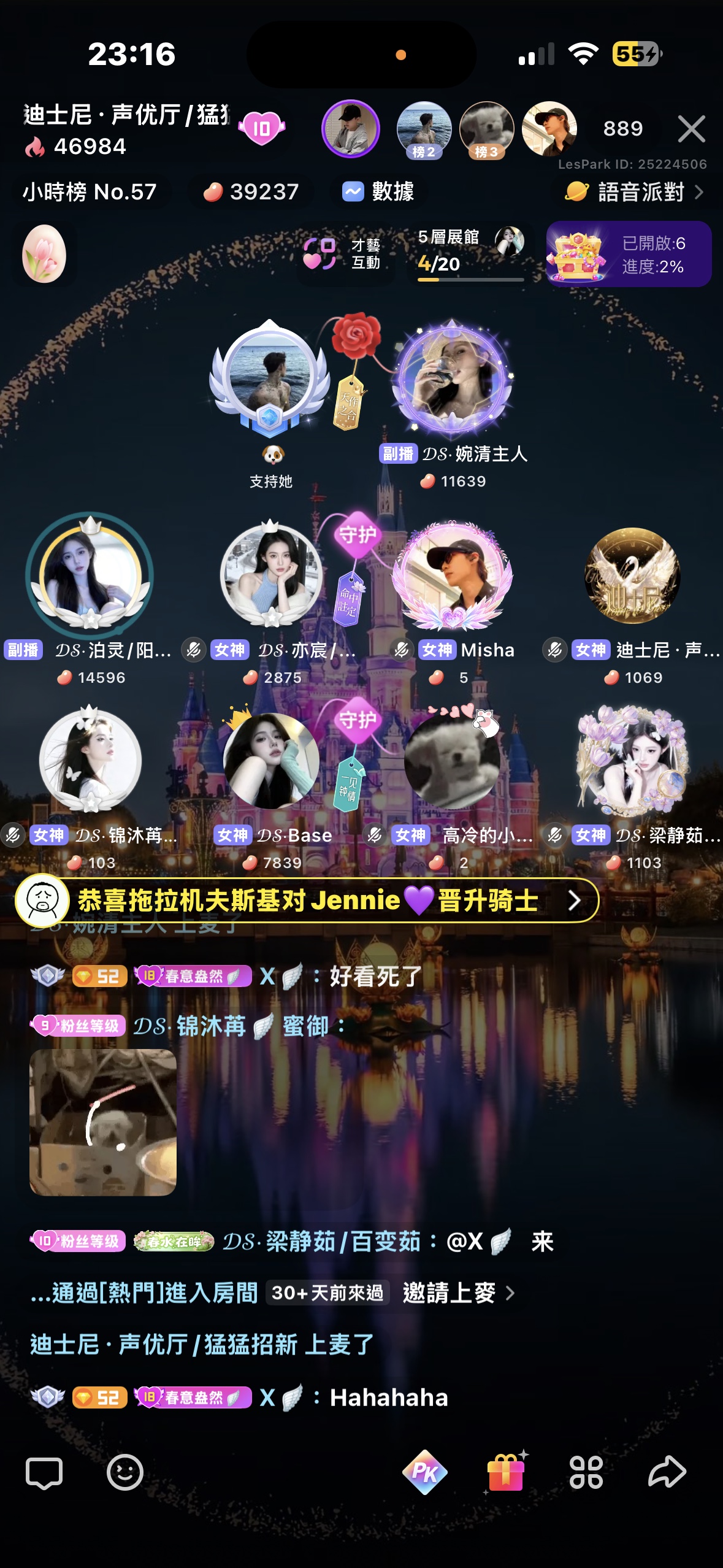Open the emoji sticker picker

coord(125,1472)
